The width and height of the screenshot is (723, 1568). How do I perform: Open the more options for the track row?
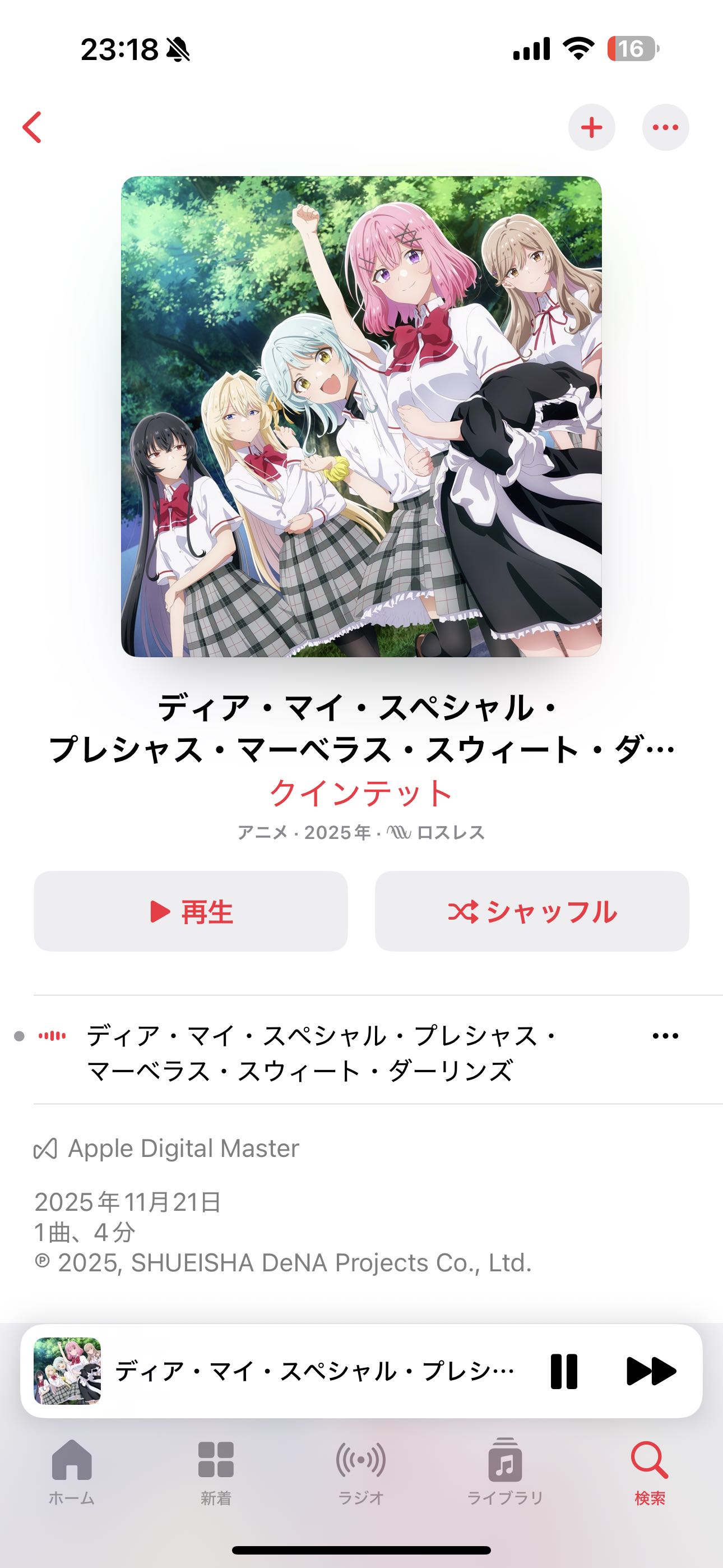[x=665, y=1036]
